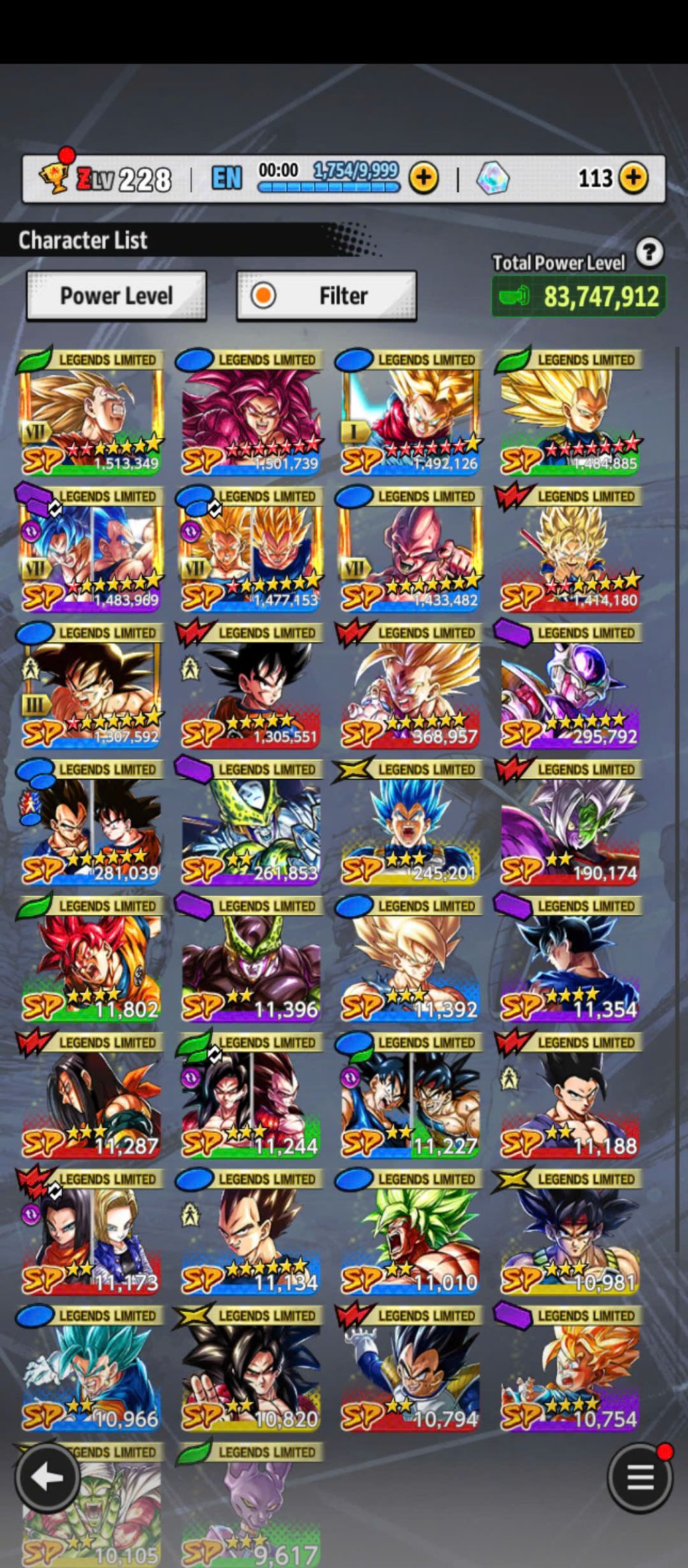Viewport: 688px width, 1568px height.
Task: Tap the Power Level sort button
Action: [x=116, y=296]
